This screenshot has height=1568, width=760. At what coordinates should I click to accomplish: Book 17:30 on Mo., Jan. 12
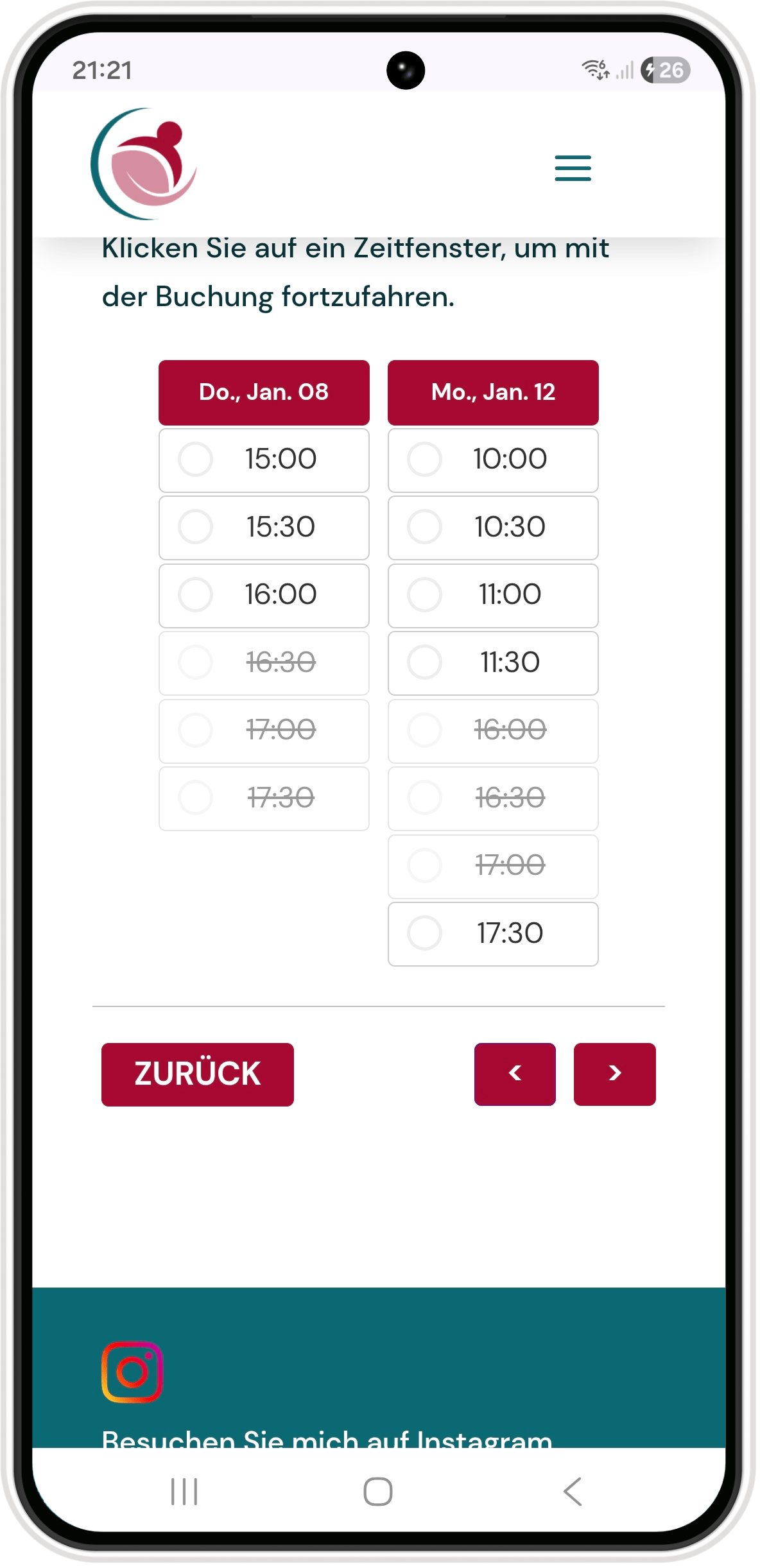493,934
